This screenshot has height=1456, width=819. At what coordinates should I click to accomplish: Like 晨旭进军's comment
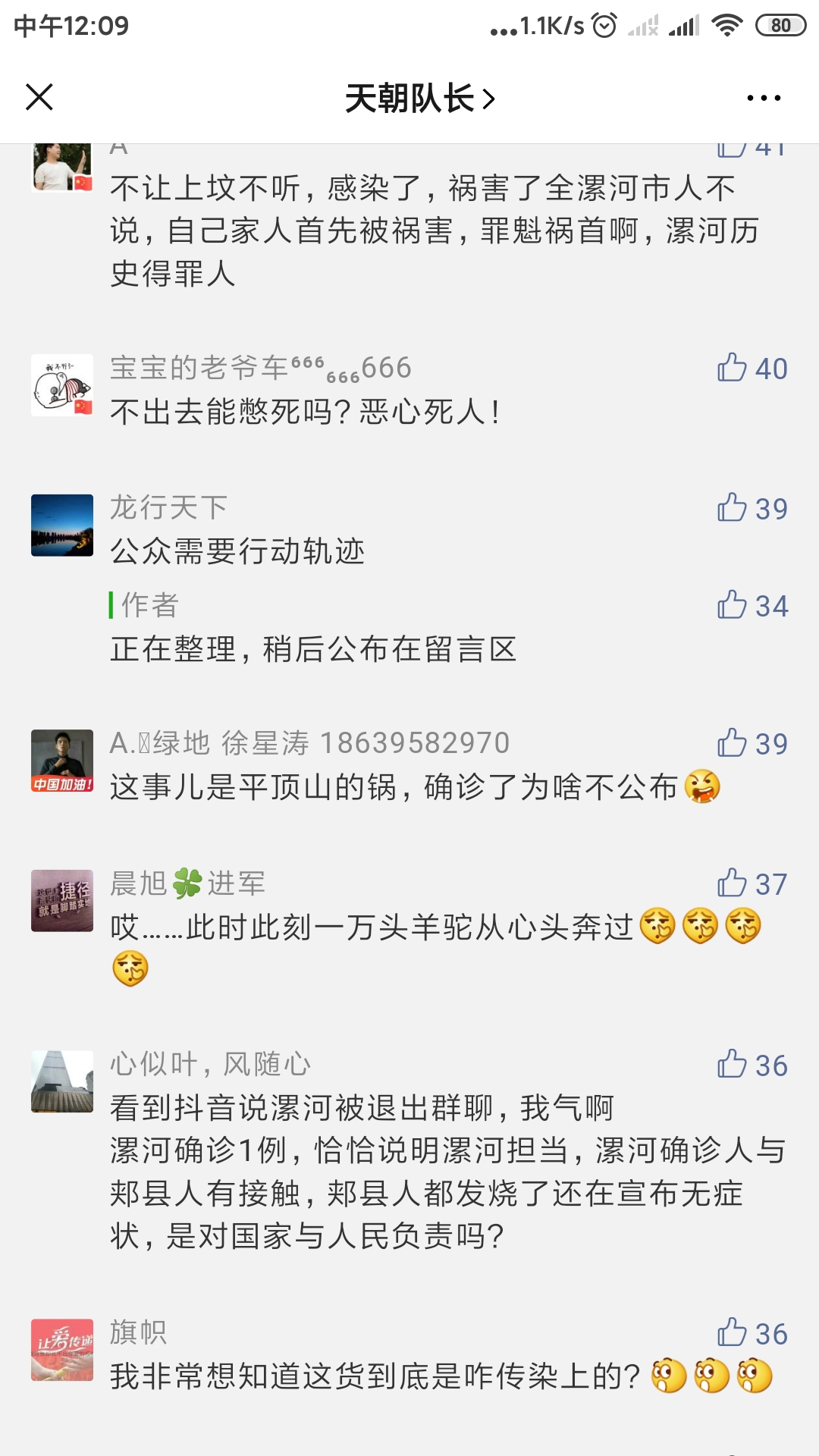pyautogui.click(x=733, y=883)
